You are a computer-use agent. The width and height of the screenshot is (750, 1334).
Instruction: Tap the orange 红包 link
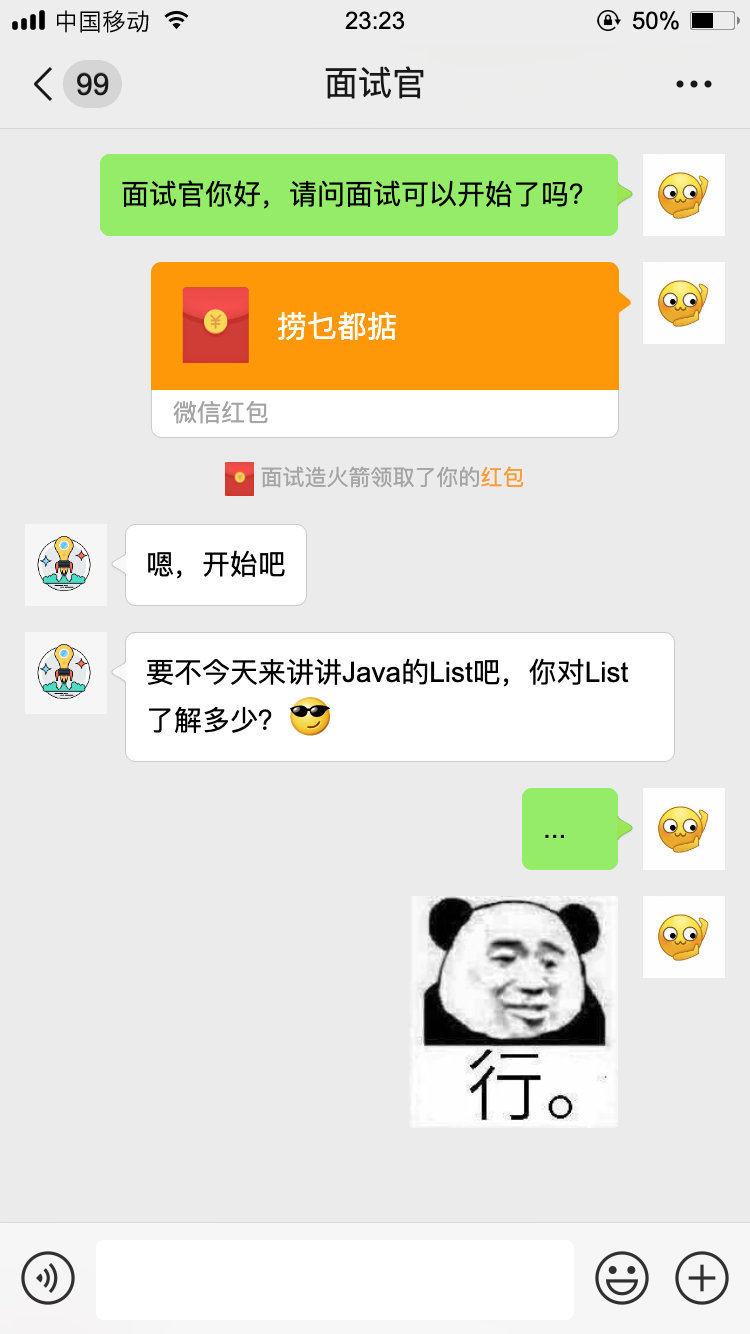point(502,477)
